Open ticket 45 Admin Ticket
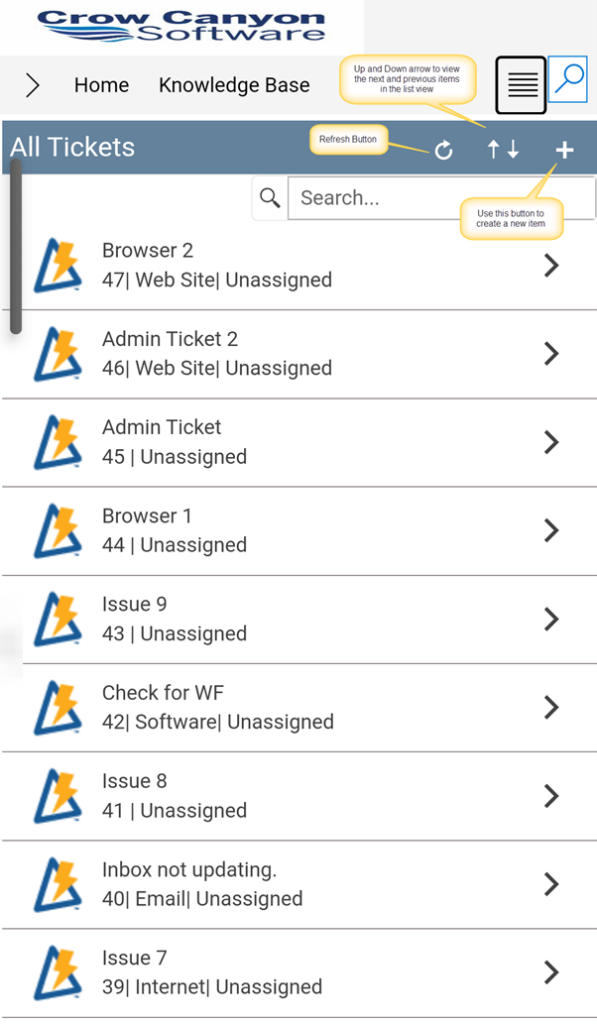The height and width of the screenshot is (1024, 597). click(298, 442)
